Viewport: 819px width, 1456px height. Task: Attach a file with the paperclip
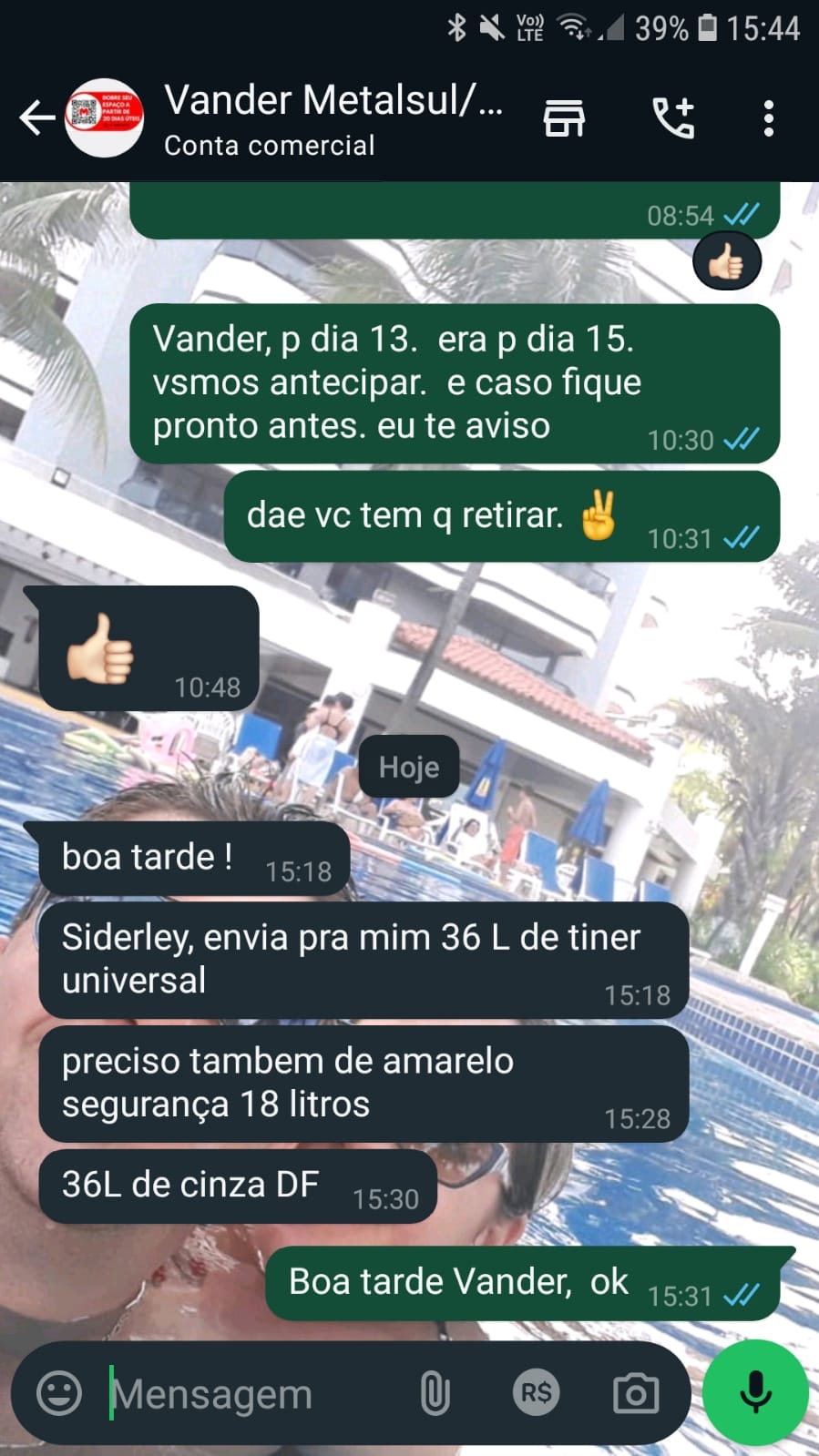click(435, 1393)
